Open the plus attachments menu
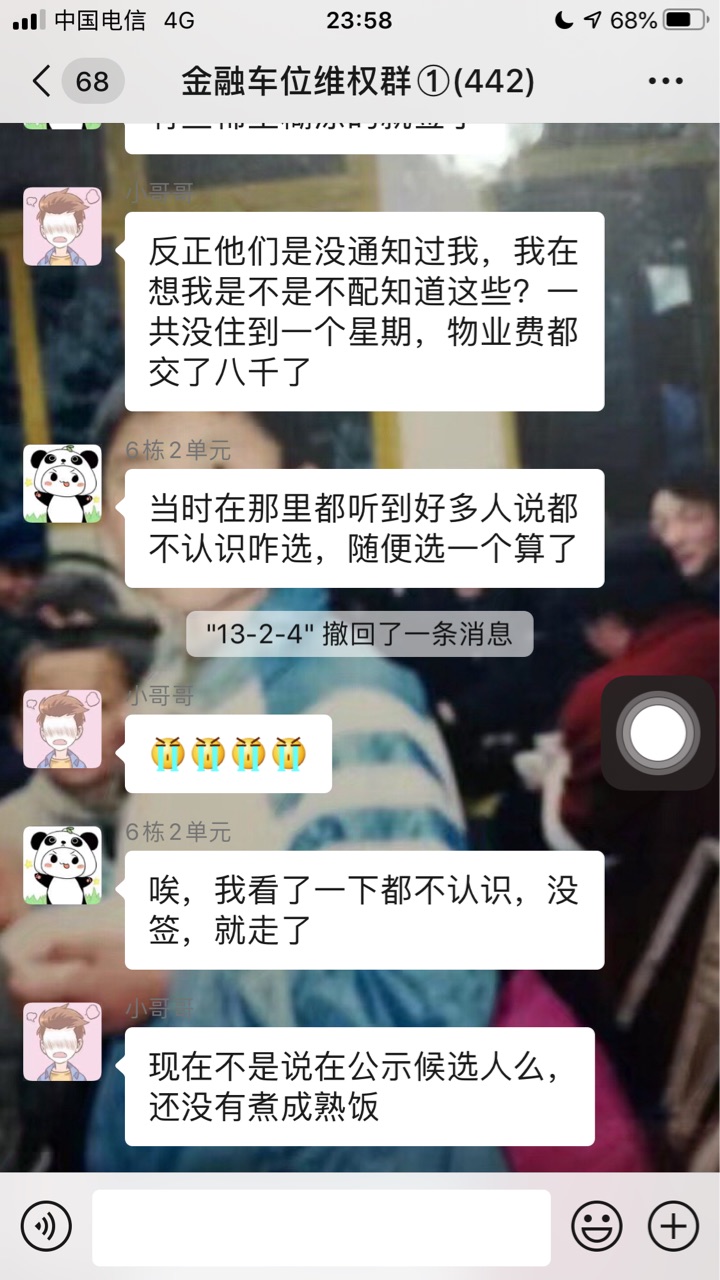720x1280 pixels. (672, 1225)
